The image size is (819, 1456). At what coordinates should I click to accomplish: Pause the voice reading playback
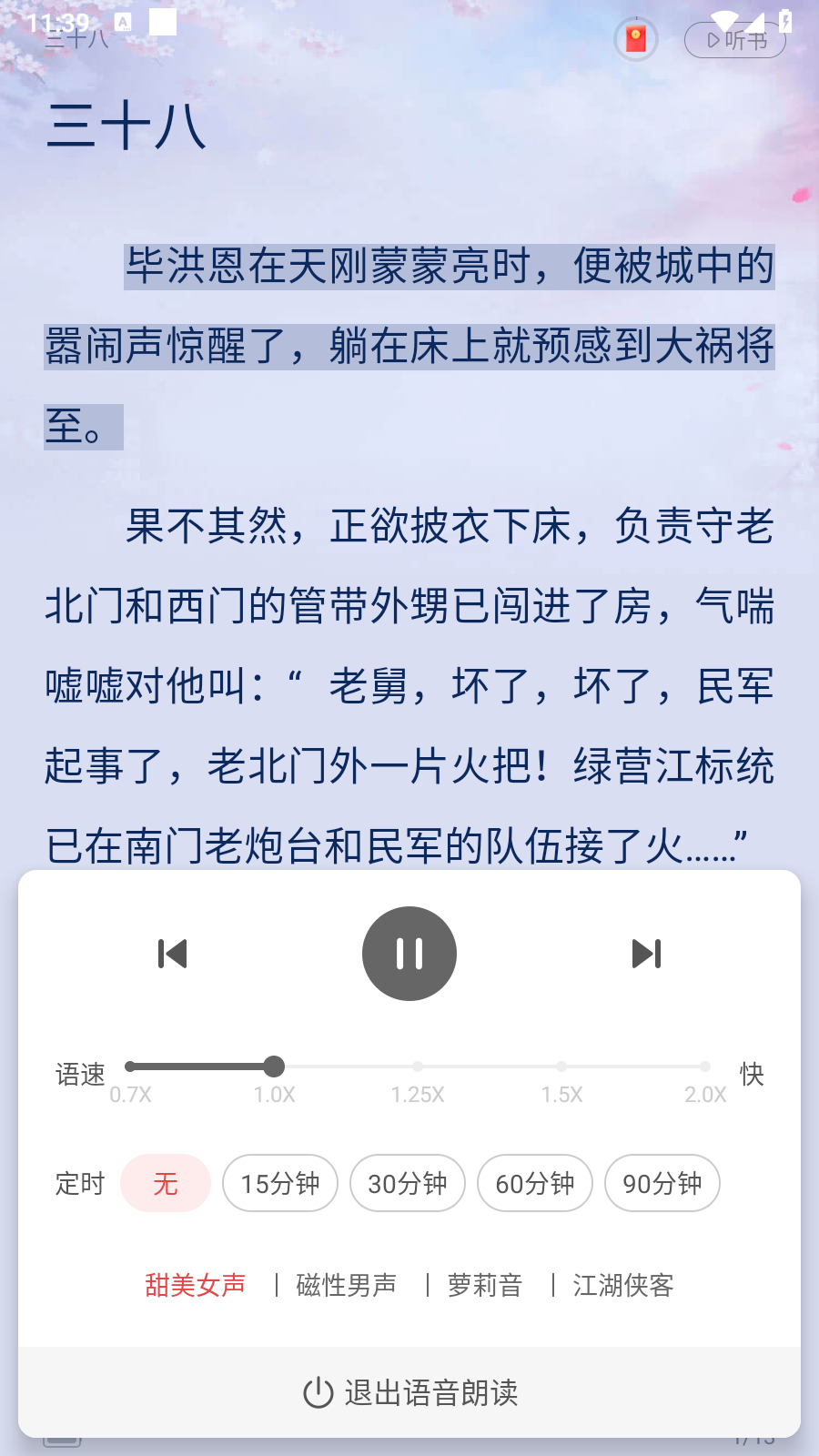(409, 953)
